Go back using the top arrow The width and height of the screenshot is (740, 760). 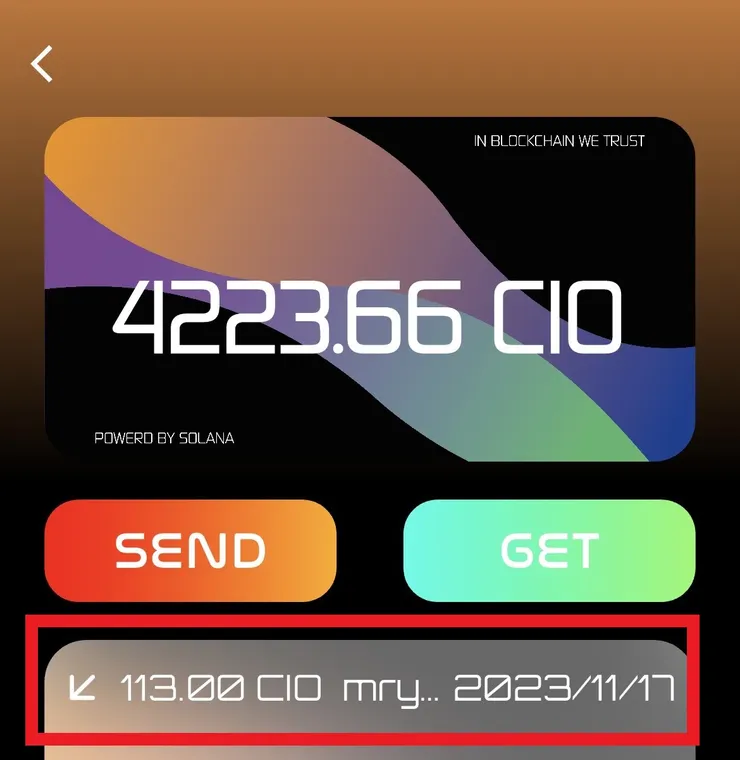pyautogui.click(x=42, y=63)
